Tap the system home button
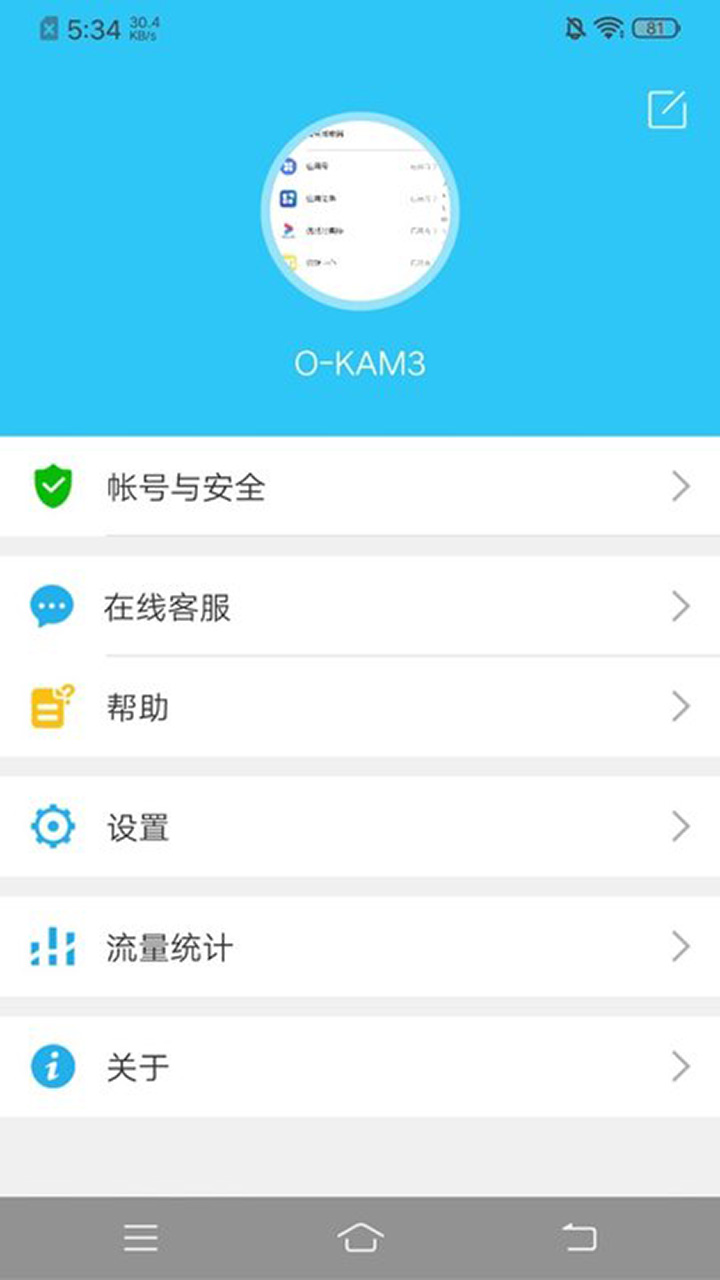The height and width of the screenshot is (1280, 720). pyautogui.click(x=360, y=1238)
